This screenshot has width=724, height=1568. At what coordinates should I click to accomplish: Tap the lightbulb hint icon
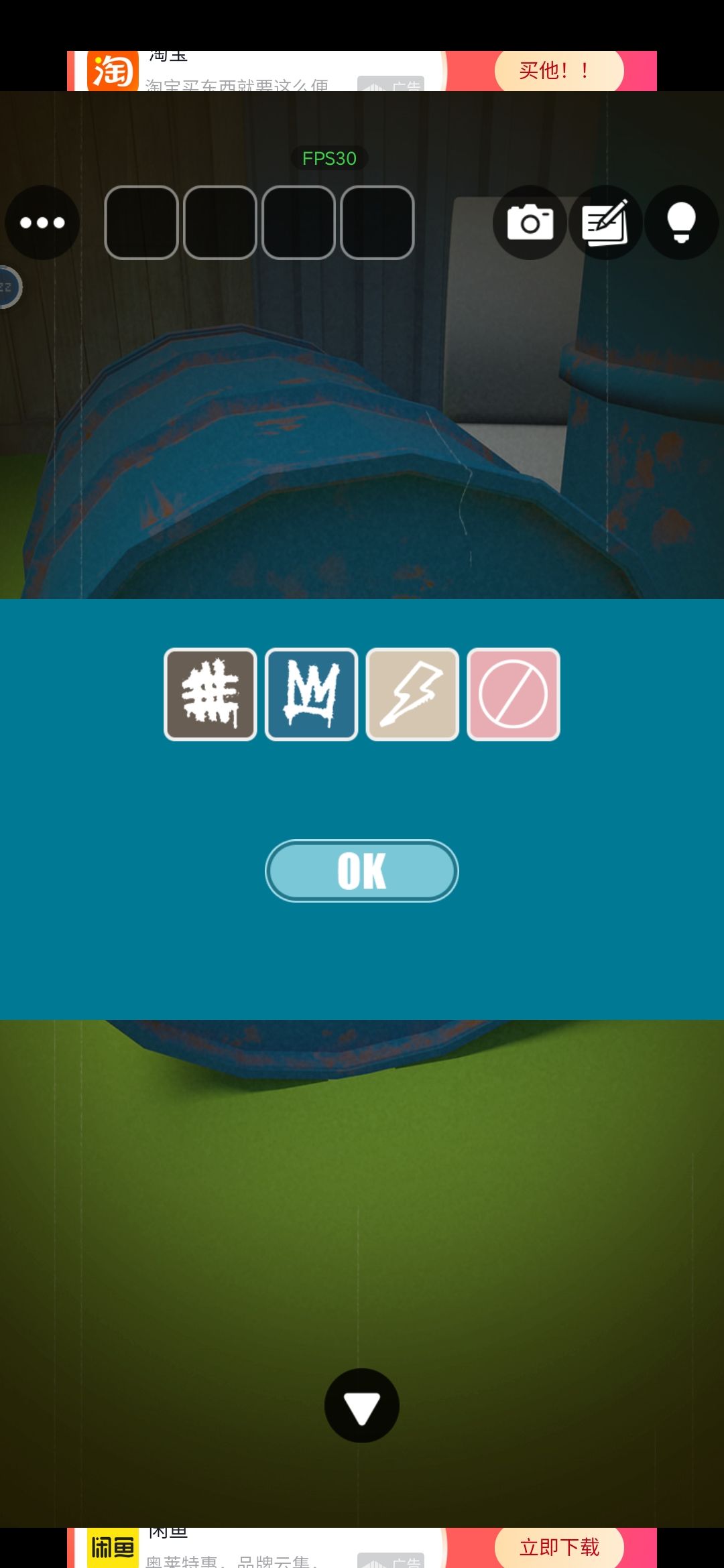tap(681, 222)
